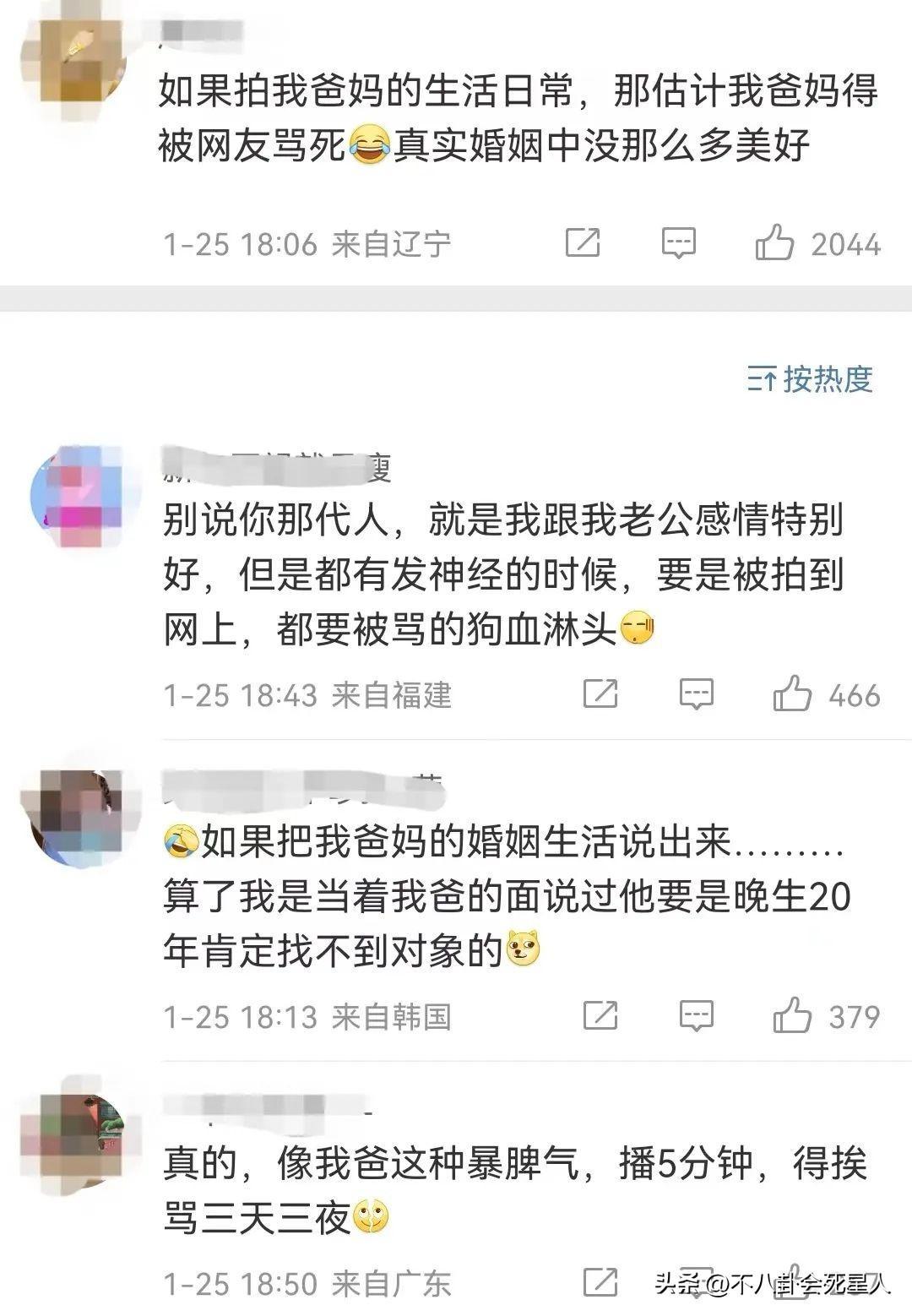Reply to the comment from Liaoning
This screenshot has height=1316, width=912.
tap(678, 243)
